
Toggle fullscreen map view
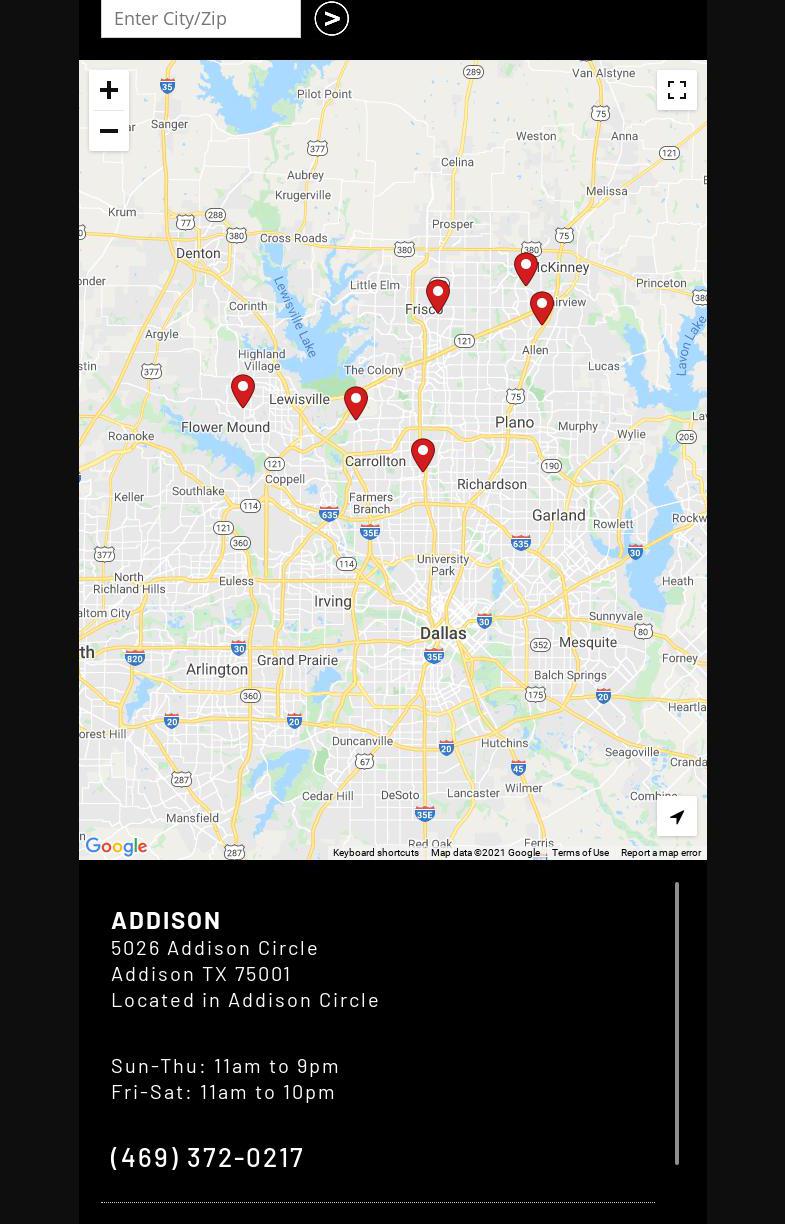coord(677,90)
